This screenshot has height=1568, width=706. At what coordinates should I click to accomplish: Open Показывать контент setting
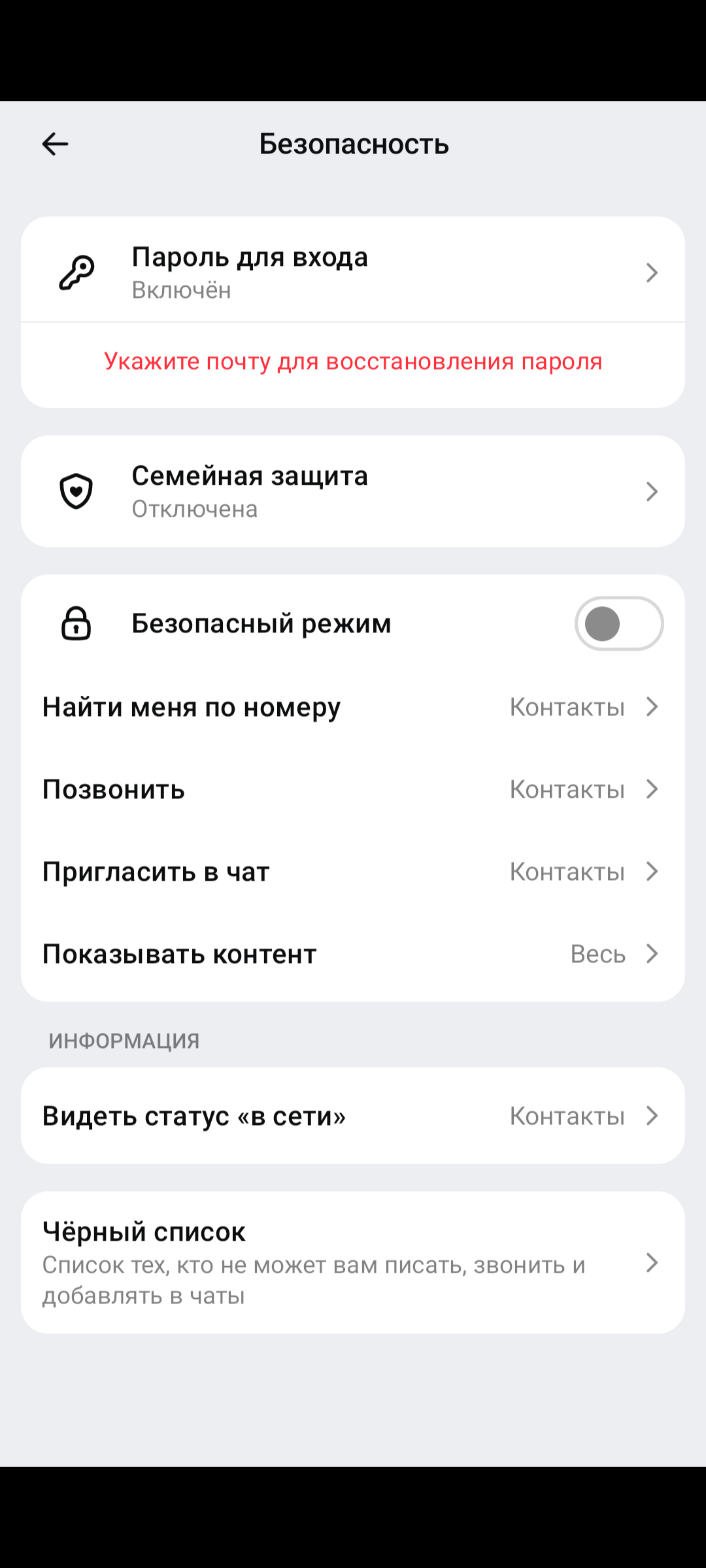353,954
